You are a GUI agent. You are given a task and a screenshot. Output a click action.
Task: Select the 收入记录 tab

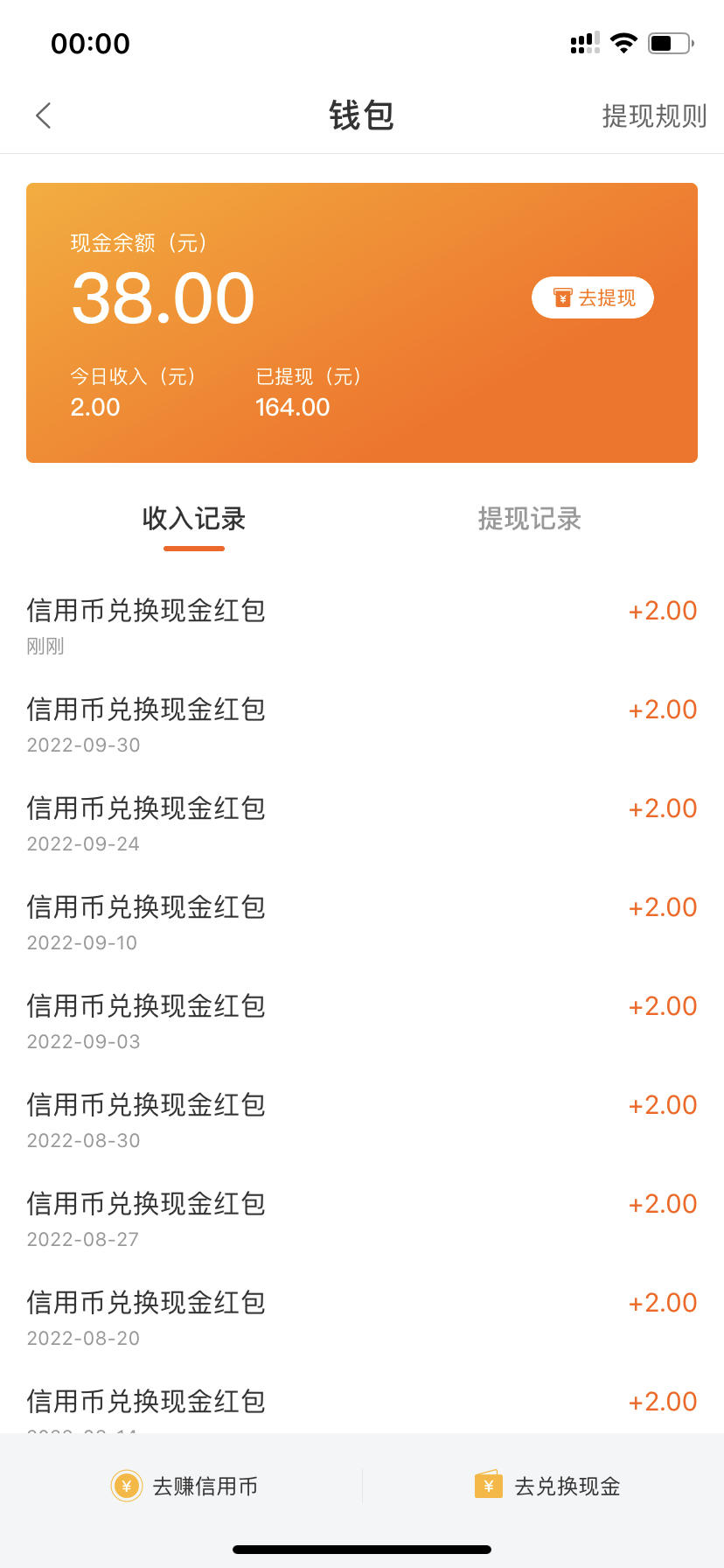pos(194,519)
